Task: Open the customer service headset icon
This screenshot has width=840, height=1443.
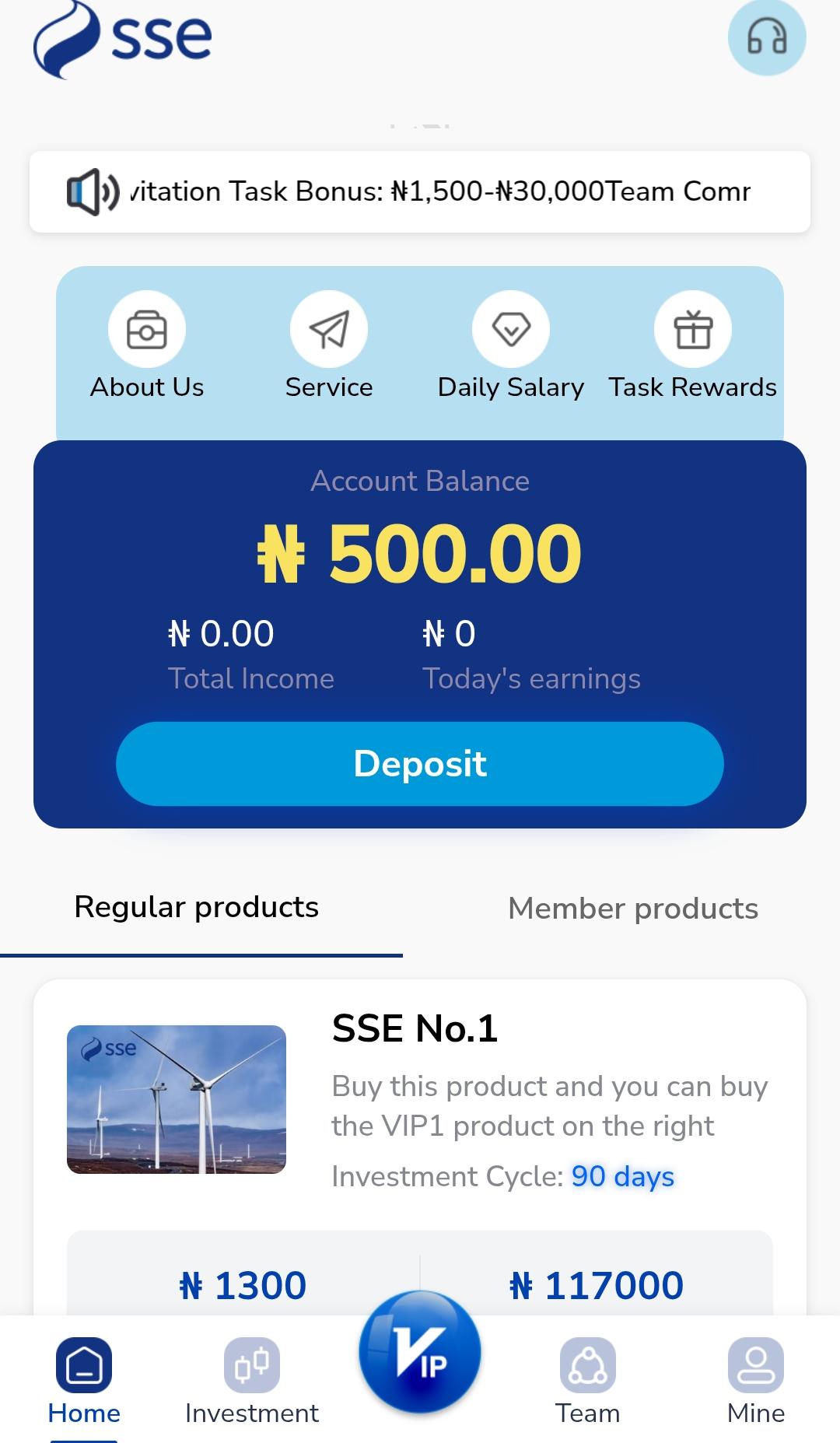Action: [767, 37]
